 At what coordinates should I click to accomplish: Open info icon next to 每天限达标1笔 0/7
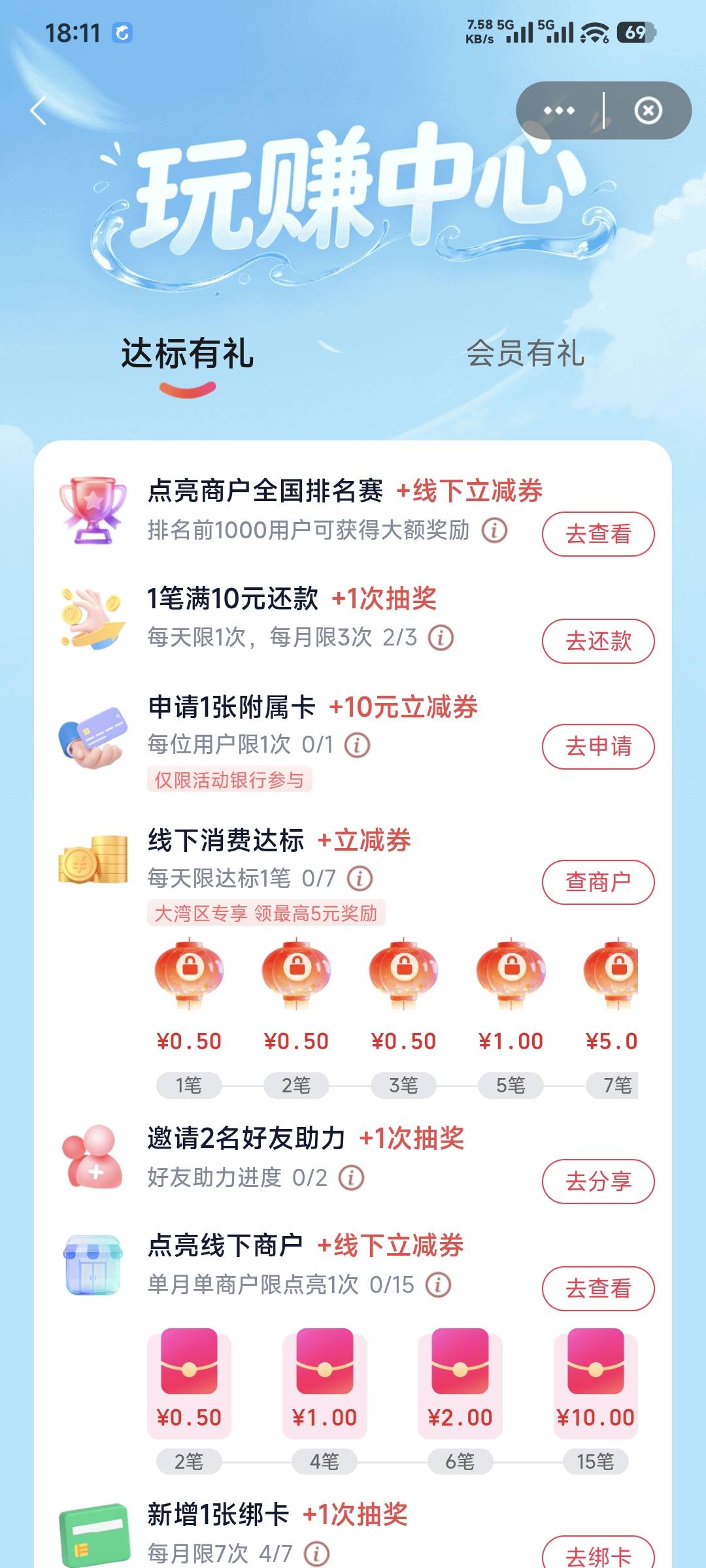pyautogui.click(x=360, y=878)
